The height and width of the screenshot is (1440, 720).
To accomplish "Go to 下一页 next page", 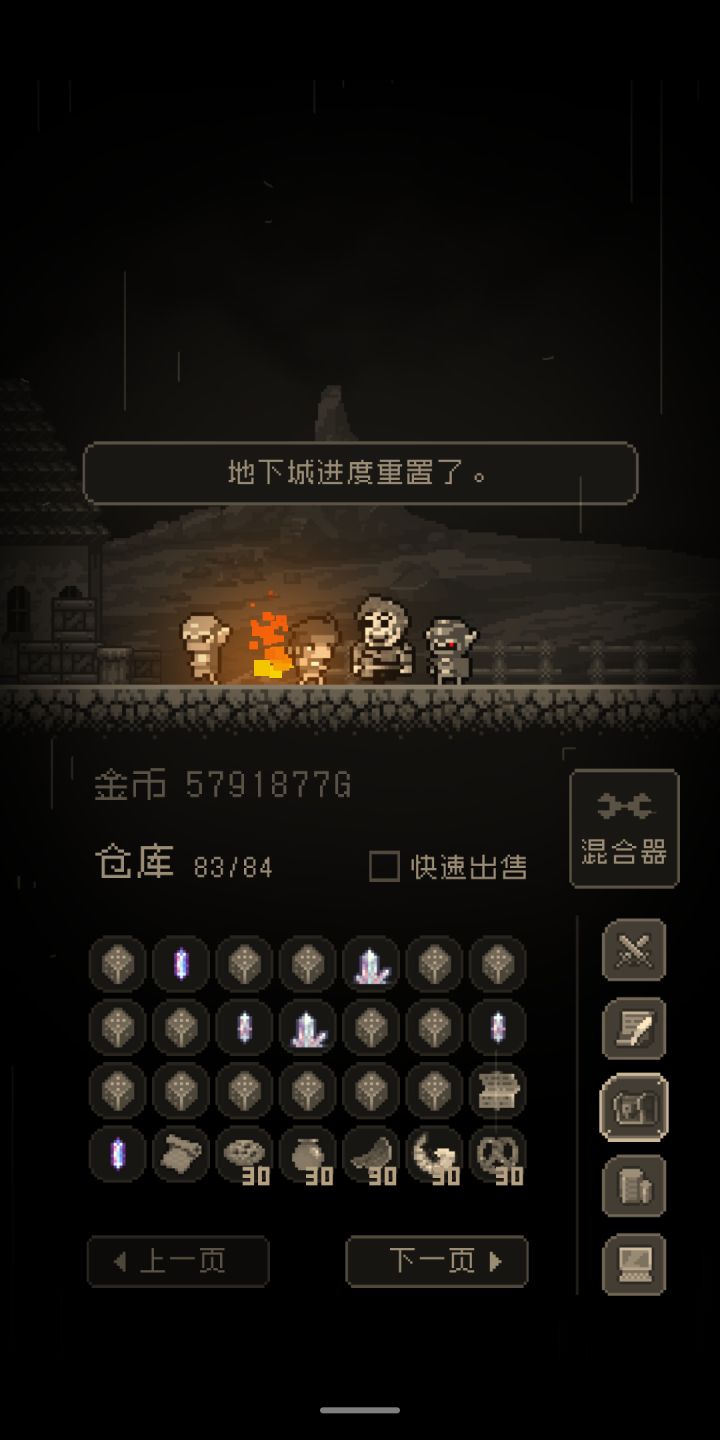I will click(x=436, y=1262).
